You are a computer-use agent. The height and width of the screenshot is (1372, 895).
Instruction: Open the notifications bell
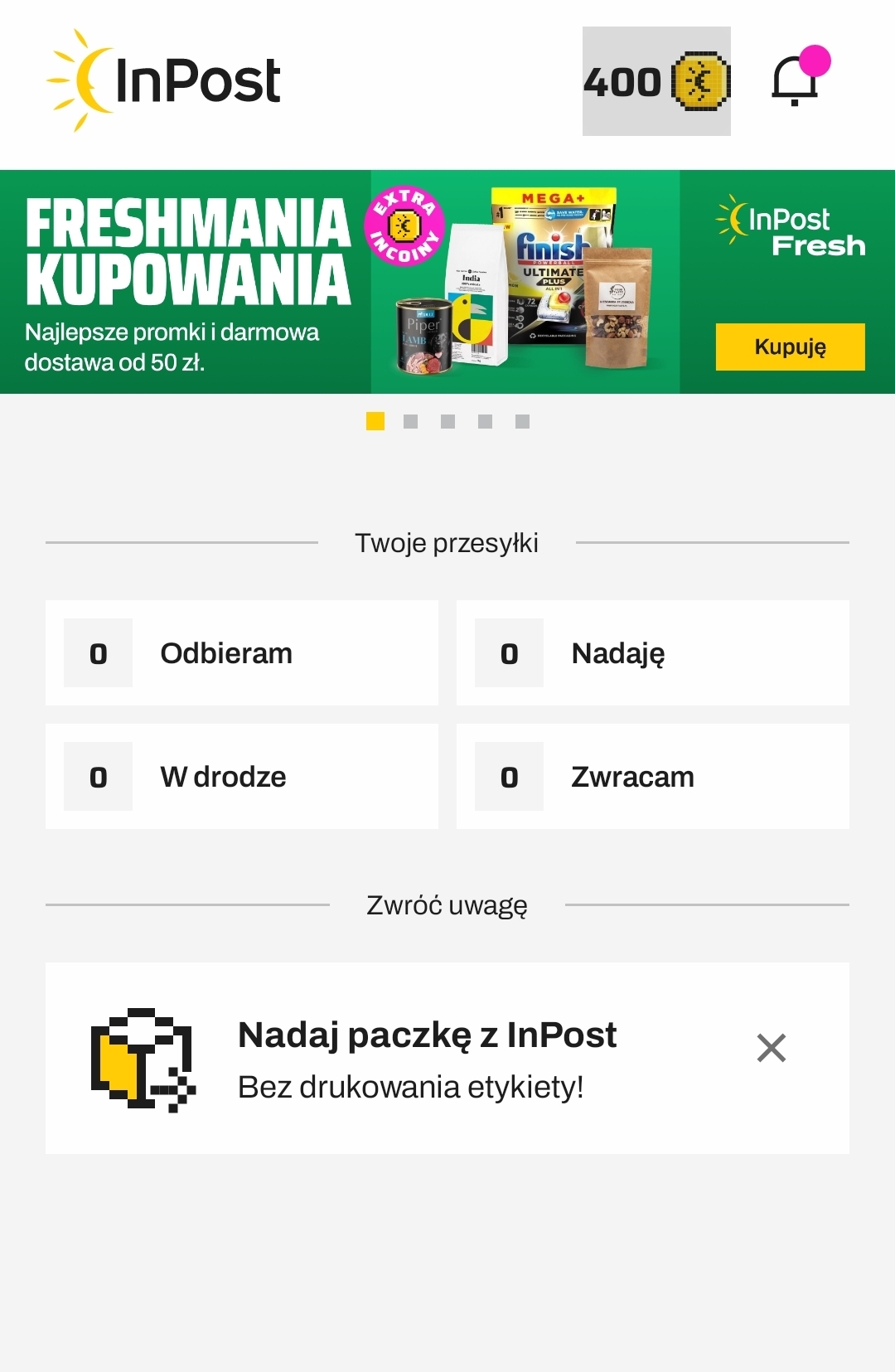pos(796,80)
